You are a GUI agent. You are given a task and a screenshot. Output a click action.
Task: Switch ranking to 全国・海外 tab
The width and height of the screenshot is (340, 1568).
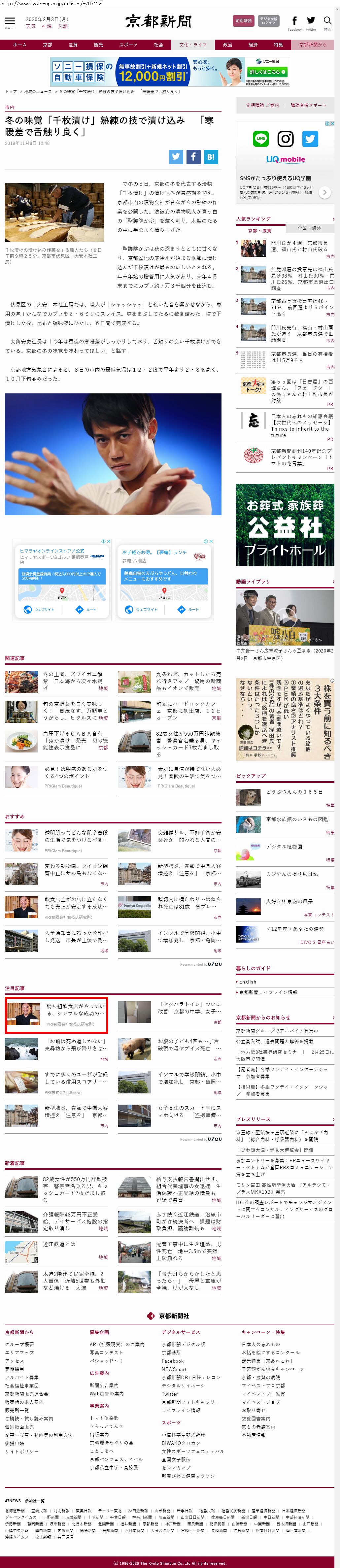tap(309, 228)
